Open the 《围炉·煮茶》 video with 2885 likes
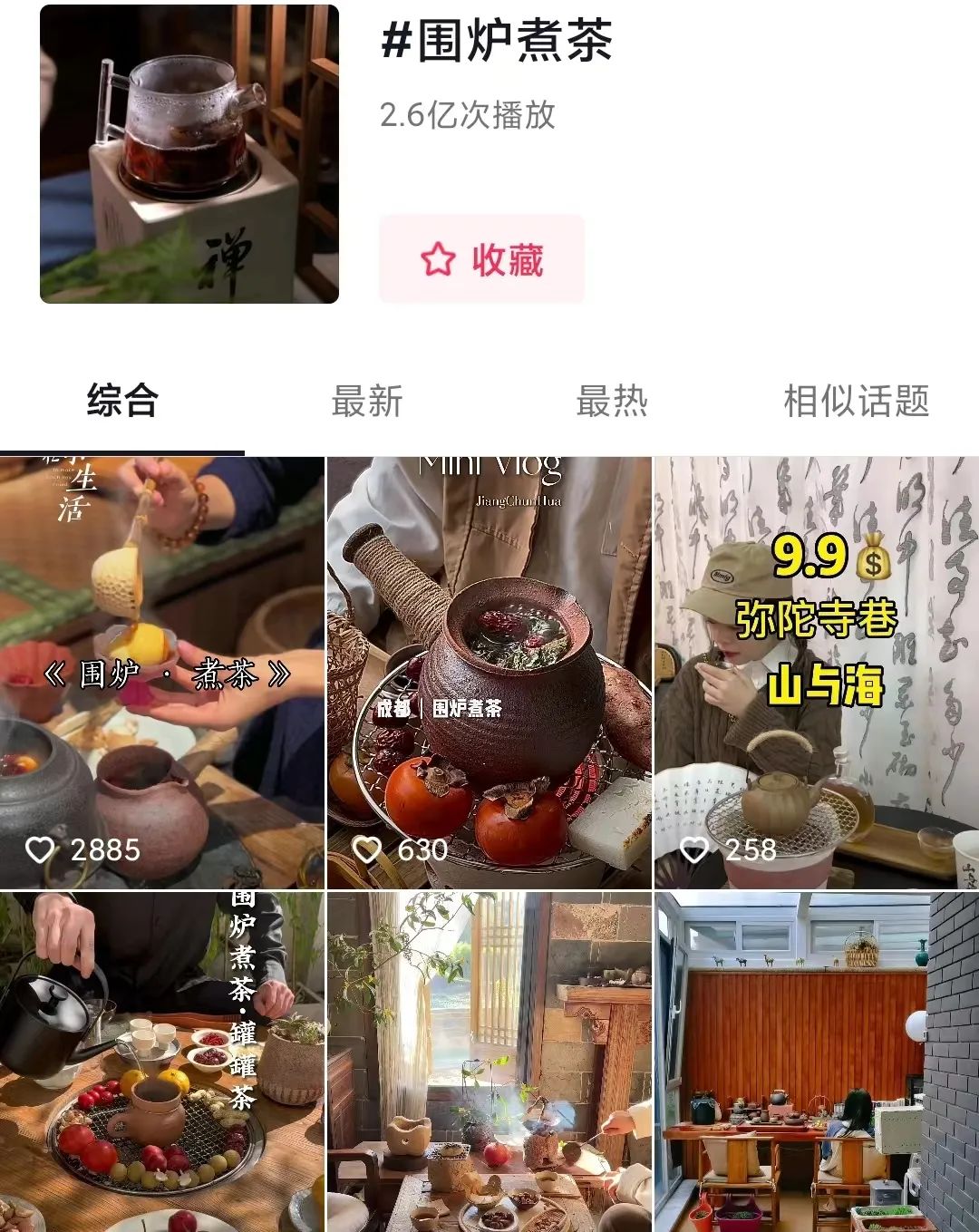The image size is (979, 1232). coord(161,672)
